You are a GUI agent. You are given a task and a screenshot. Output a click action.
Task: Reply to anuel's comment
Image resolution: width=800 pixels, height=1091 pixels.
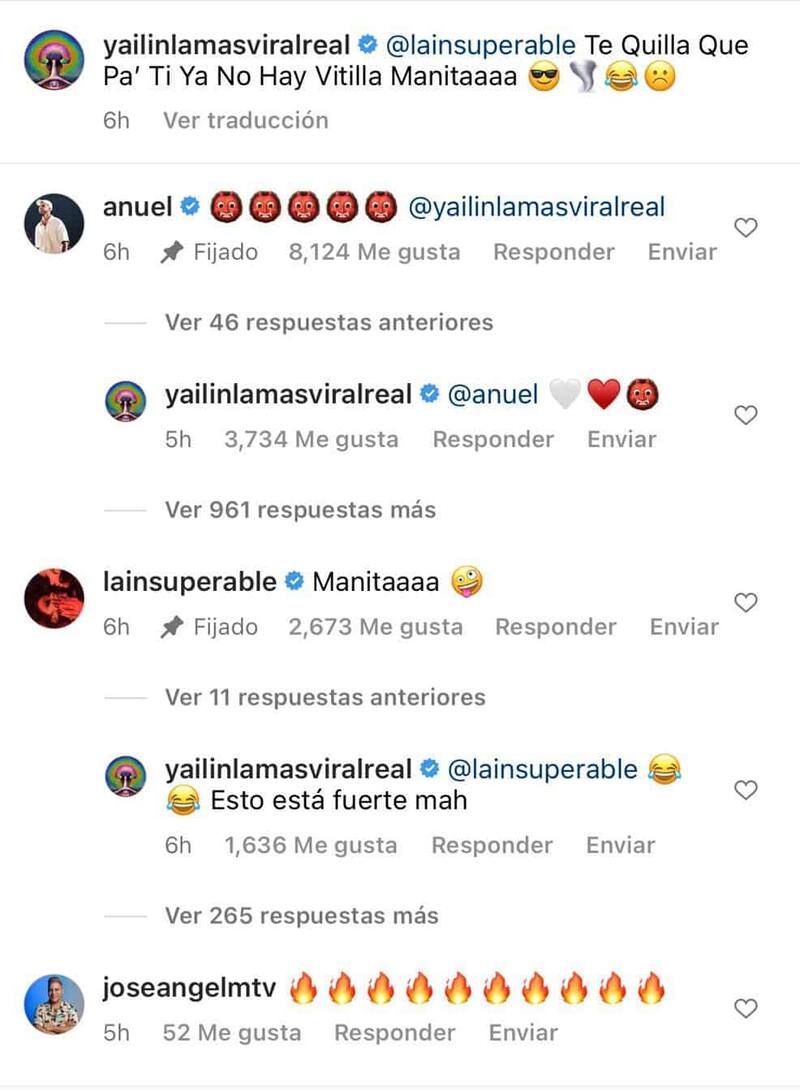553,252
